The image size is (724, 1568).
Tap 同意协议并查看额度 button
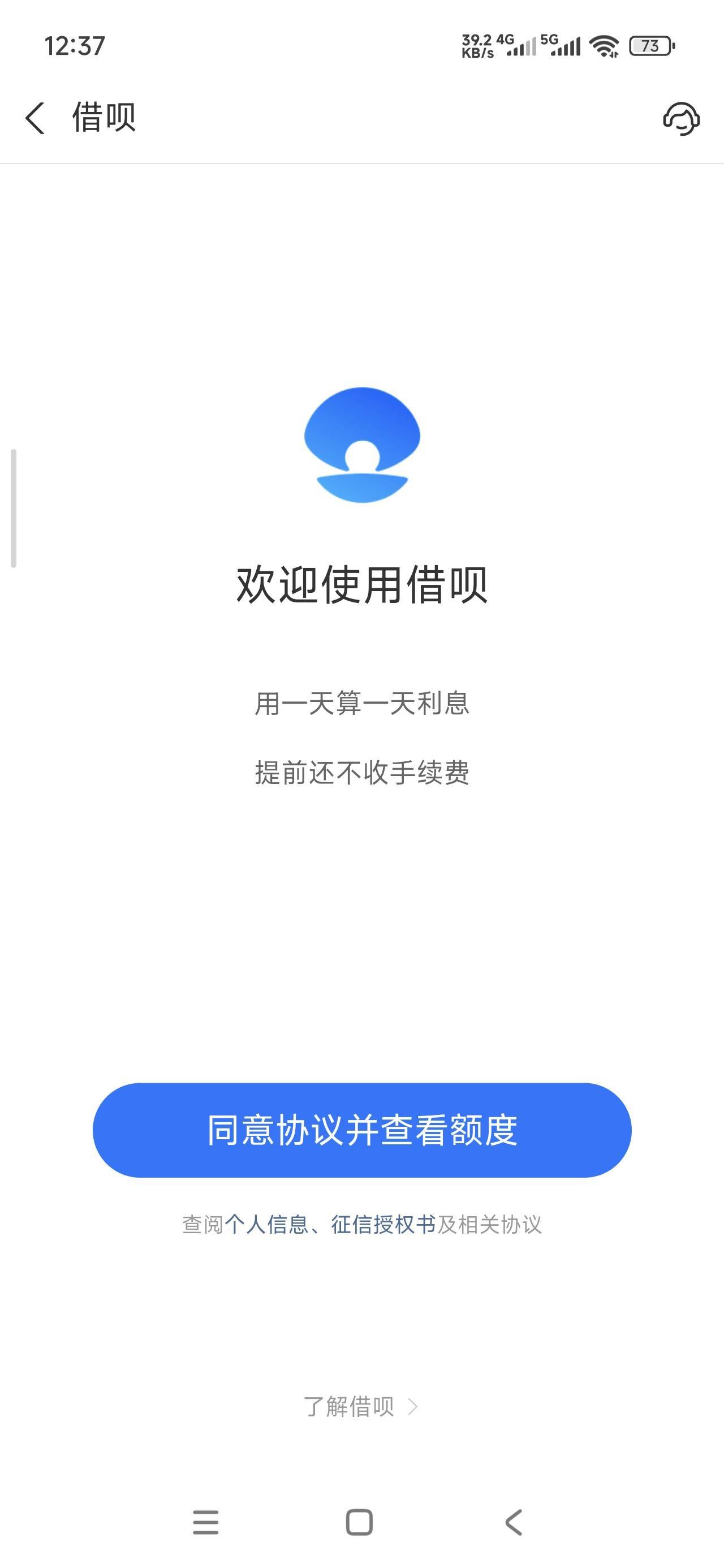tap(361, 1130)
